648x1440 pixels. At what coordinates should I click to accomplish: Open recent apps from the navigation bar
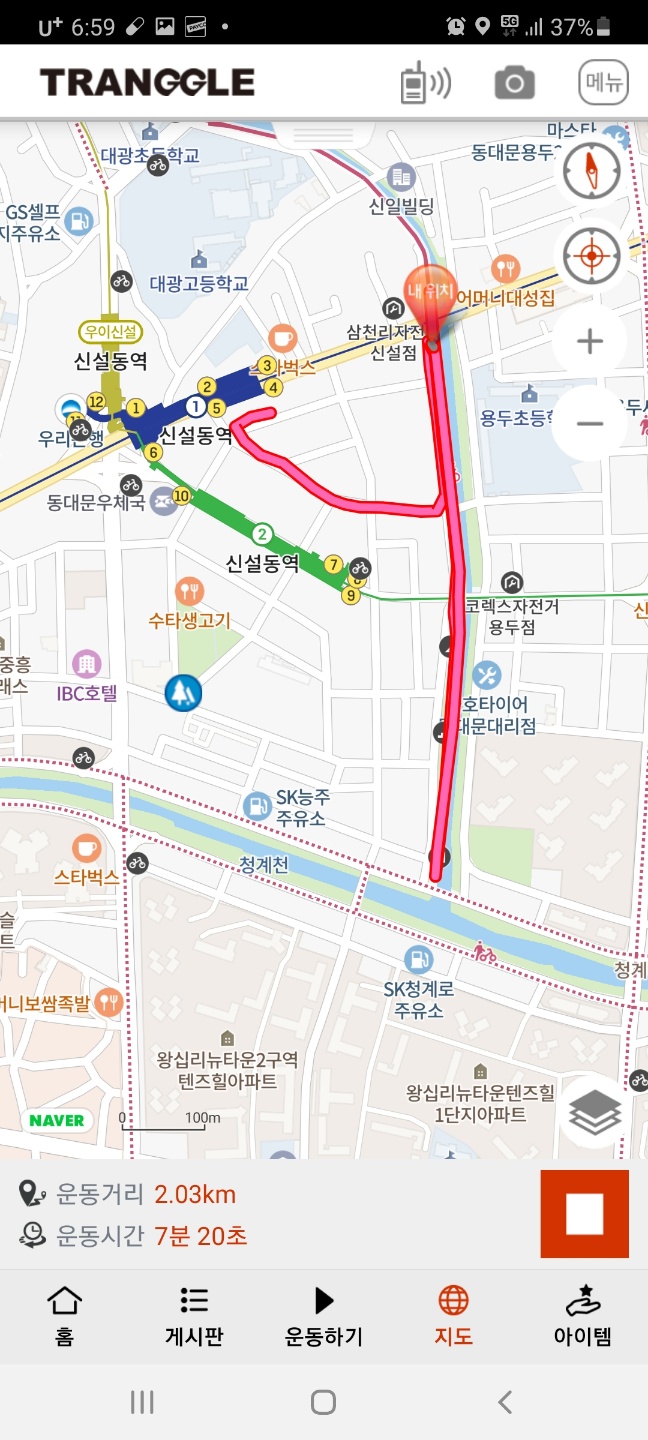[142, 1402]
